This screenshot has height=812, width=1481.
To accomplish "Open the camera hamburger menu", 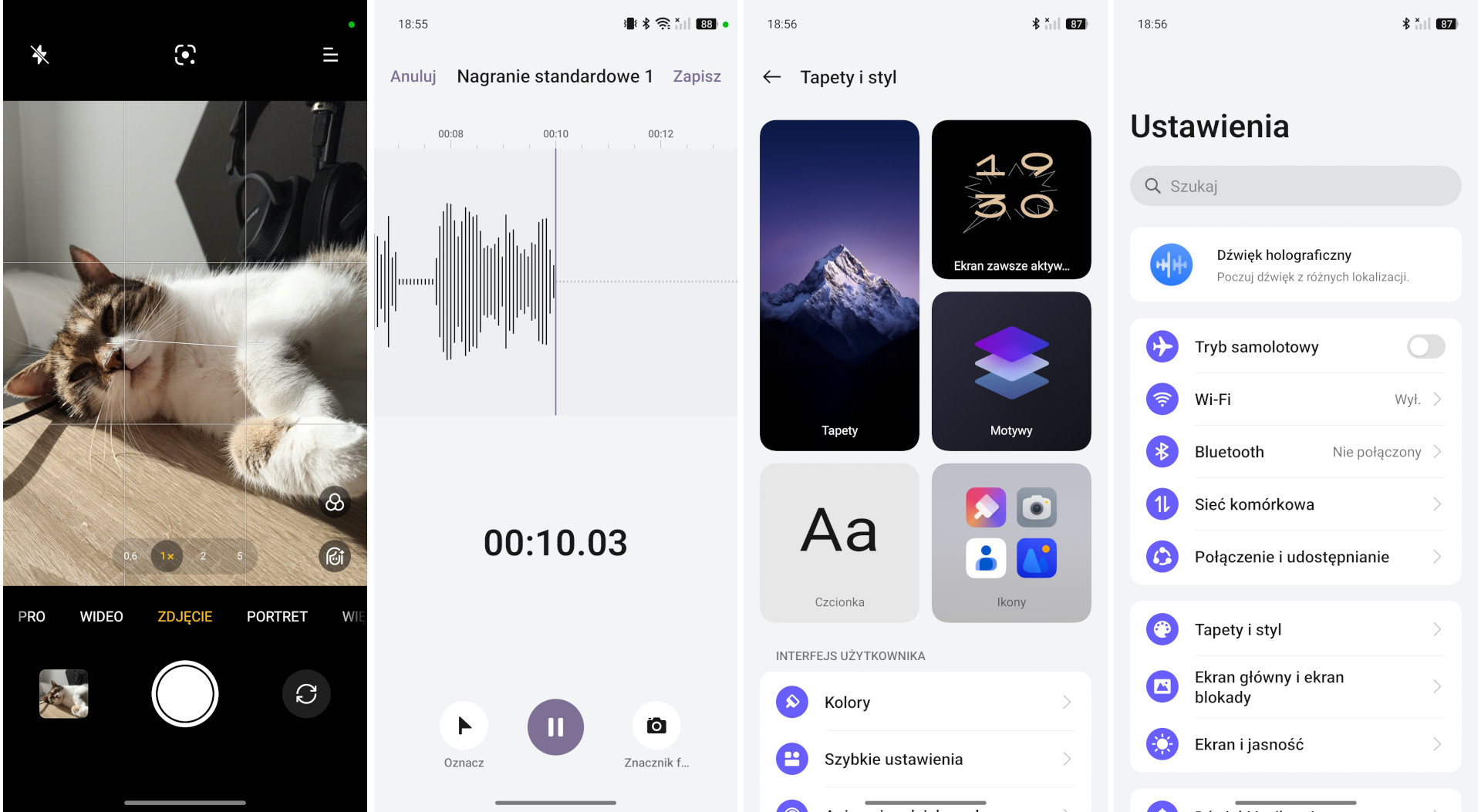I will coord(330,55).
